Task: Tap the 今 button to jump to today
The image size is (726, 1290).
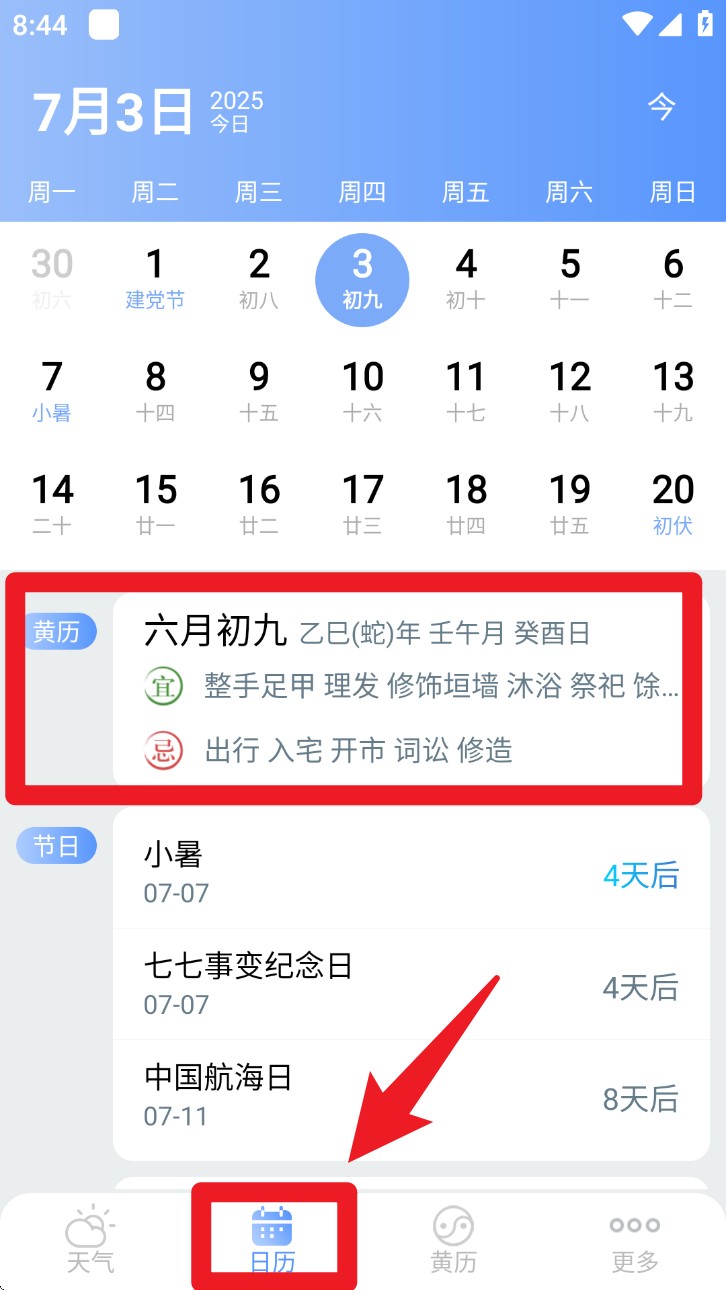Action: 661,106
